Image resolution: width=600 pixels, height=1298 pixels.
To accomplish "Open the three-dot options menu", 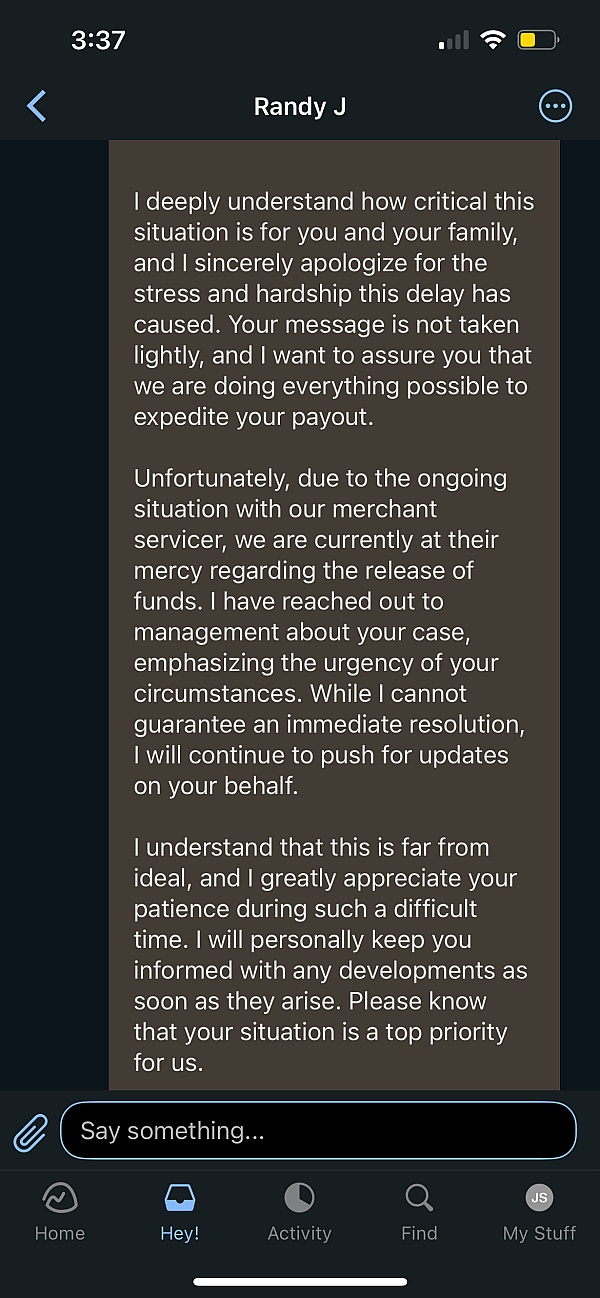I will (555, 106).
